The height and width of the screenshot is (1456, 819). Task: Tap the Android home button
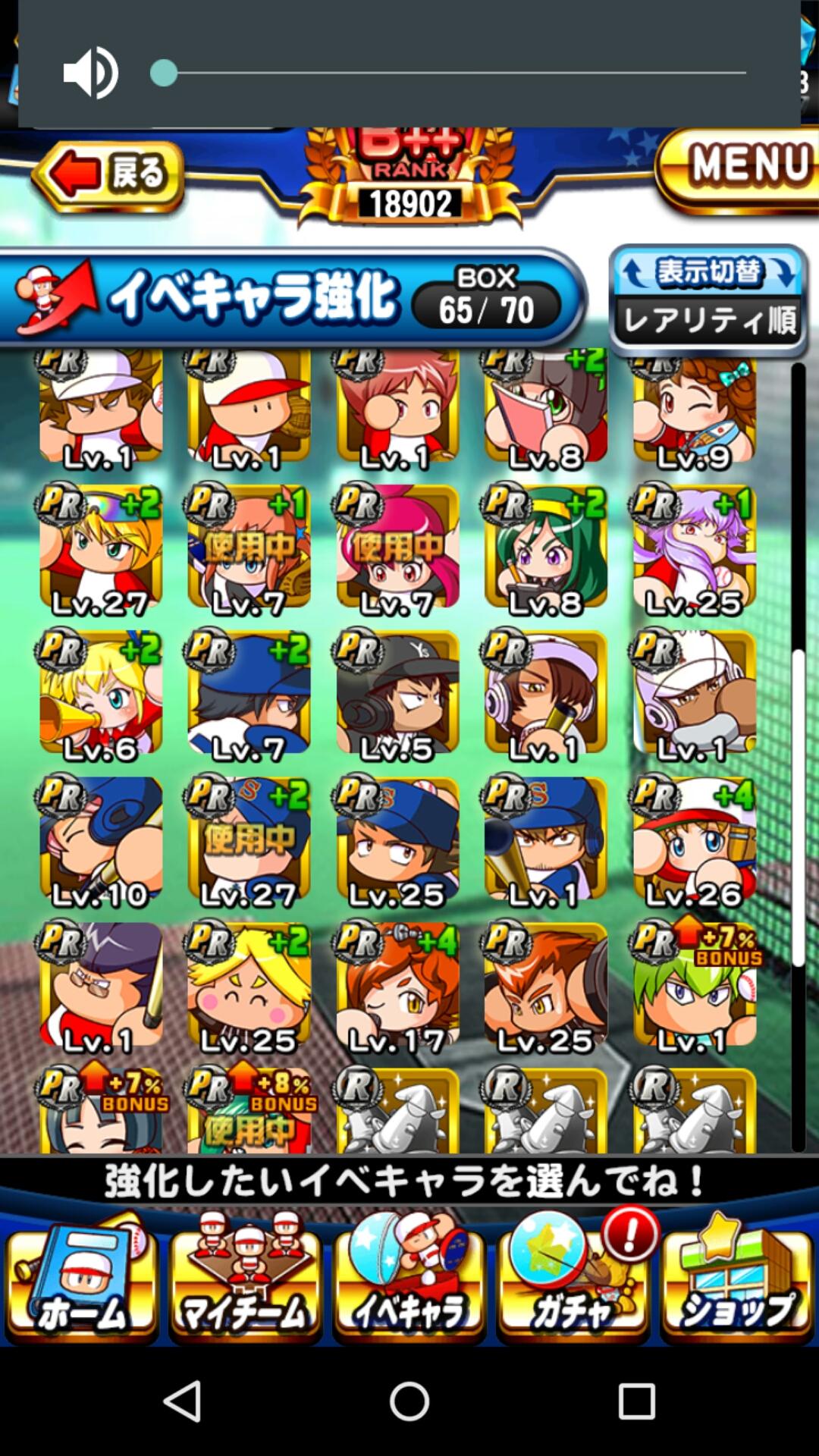(409, 1401)
